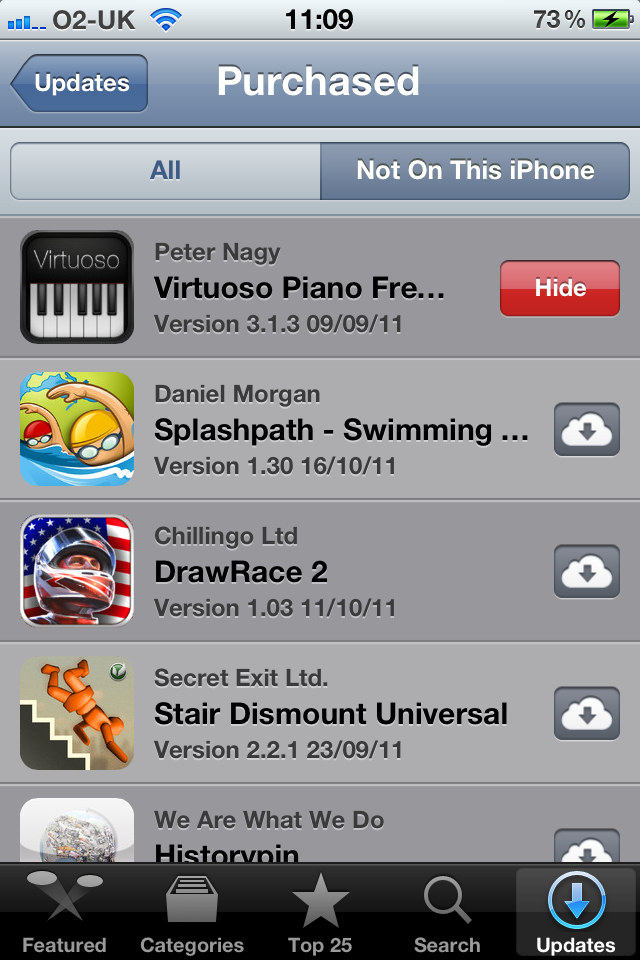640x960 pixels.
Task: Go to the Top 25 tab
Action: (320, 914)
